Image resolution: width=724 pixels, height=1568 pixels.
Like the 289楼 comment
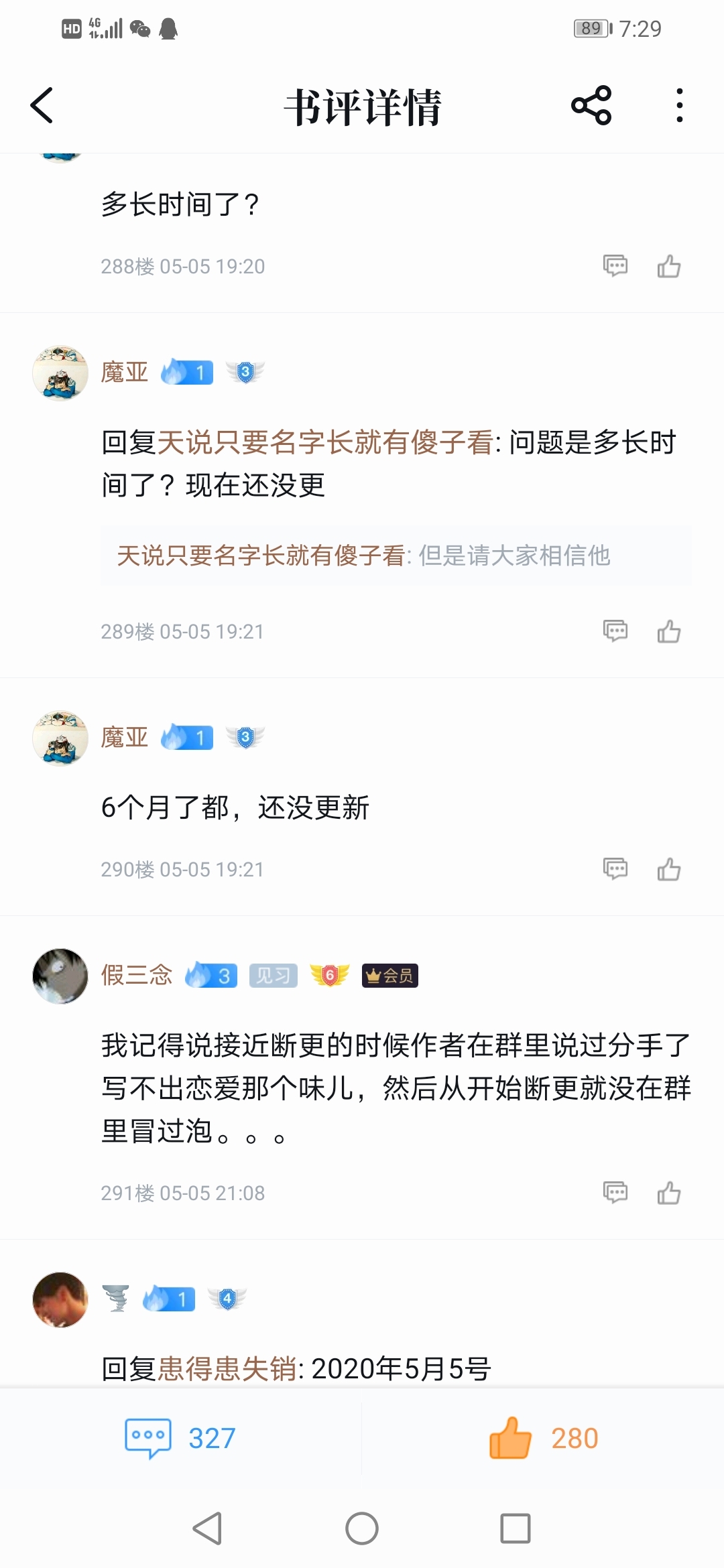tap(668, 631)
